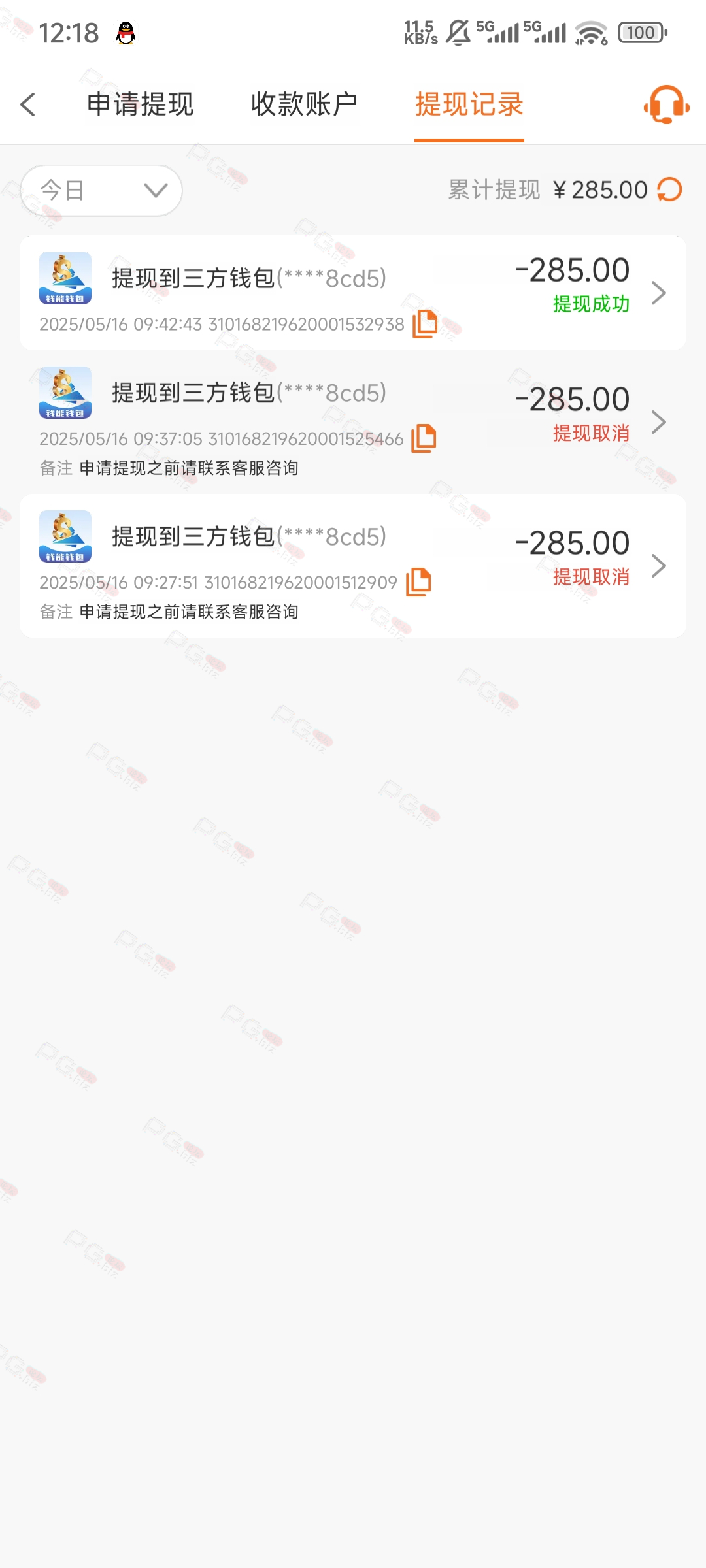Refresh the 累计提现 total
Viewport: 706px width, 1568px height.
[669, 190]
